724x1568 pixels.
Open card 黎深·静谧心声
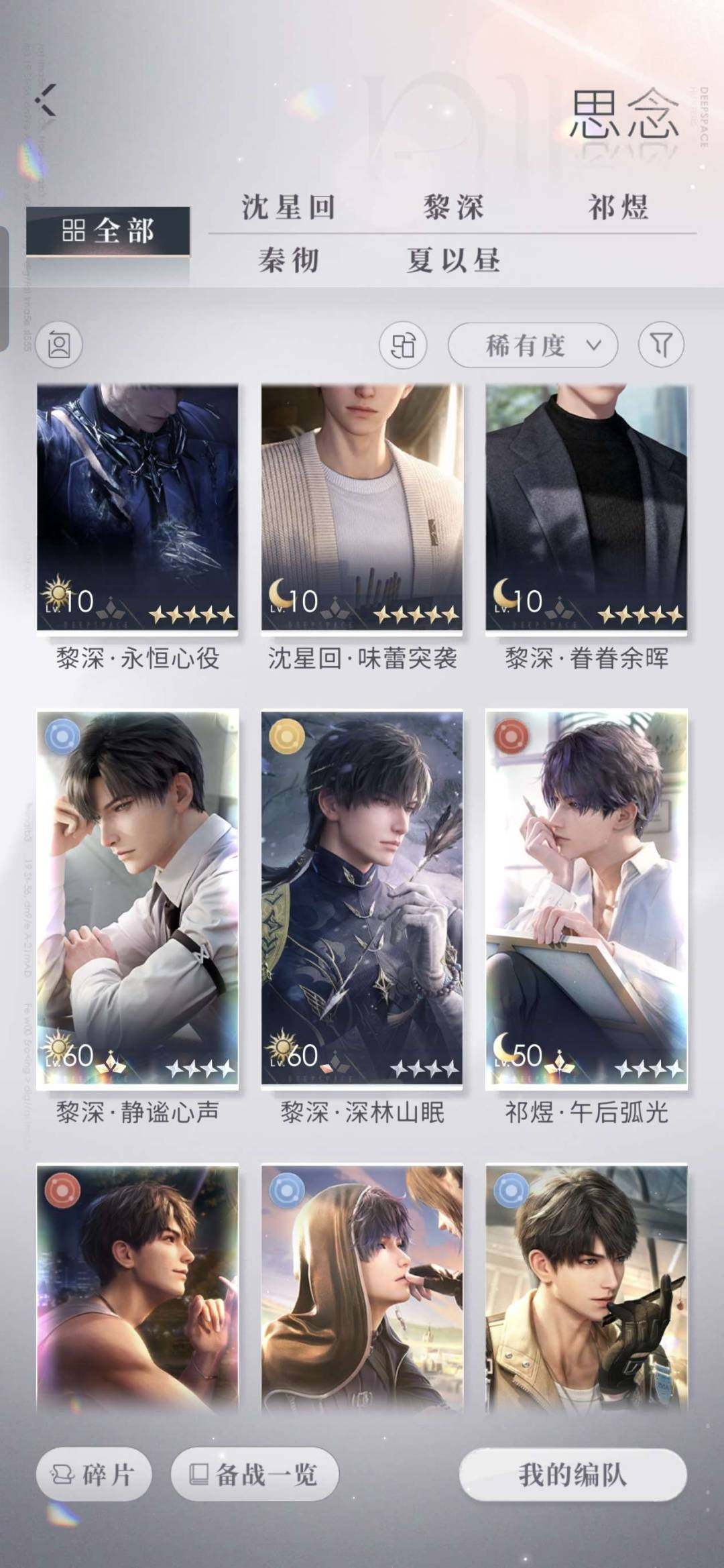click(x=137, y=895)
